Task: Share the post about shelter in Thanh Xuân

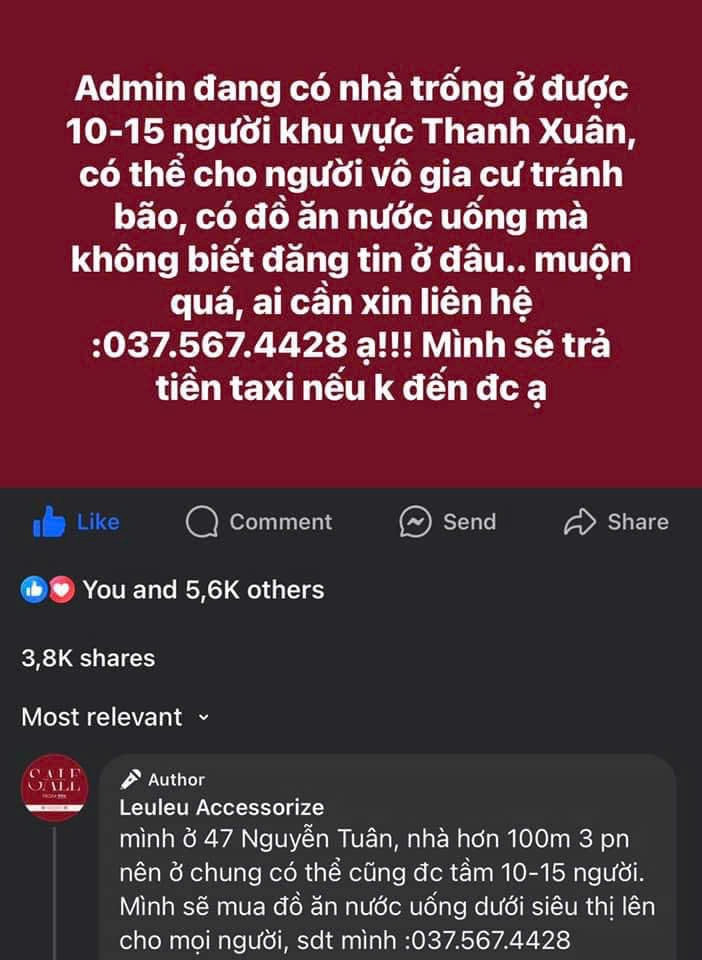Action: (x=616, y=522)
